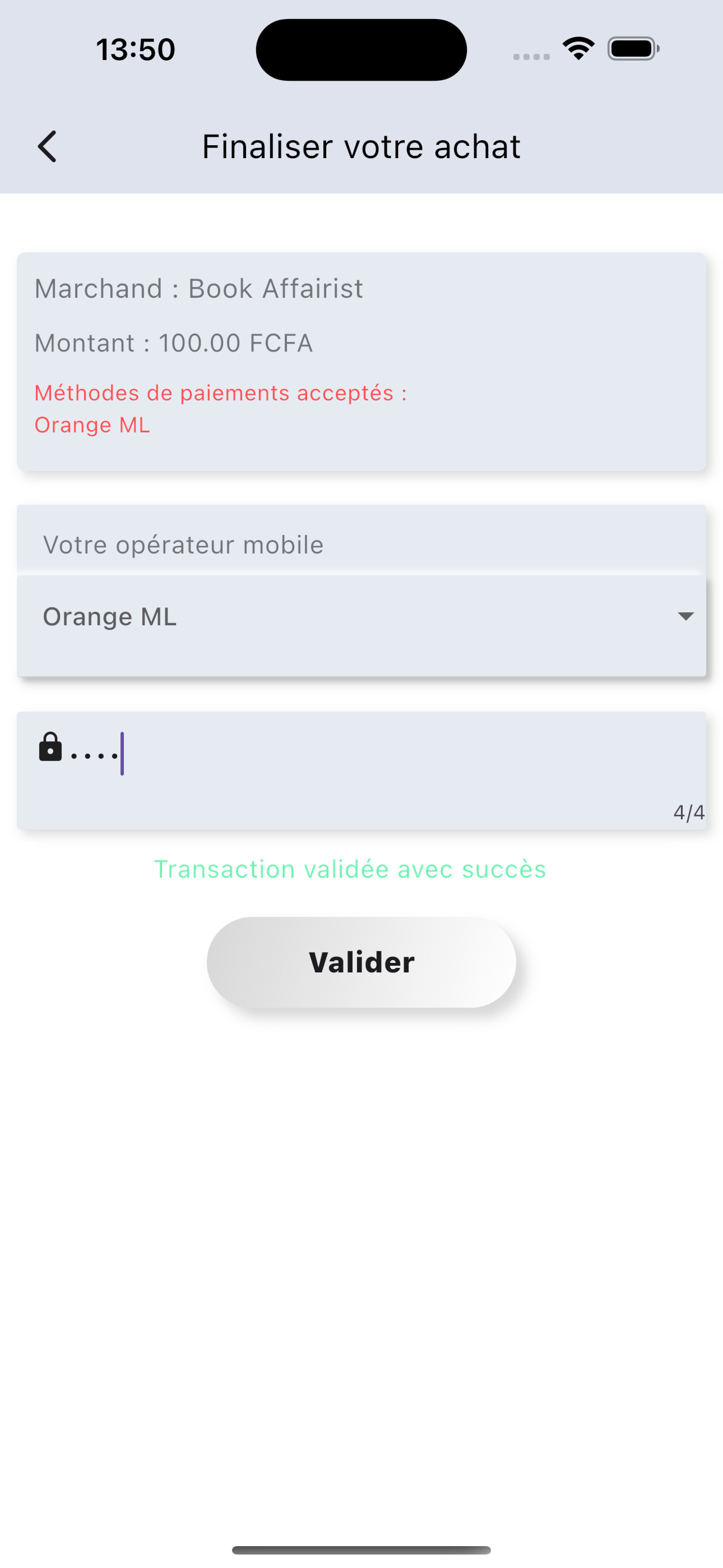Screen dimensions: 723x1568
Task: Select Orange ML as your operator
Action: point(110,616)
